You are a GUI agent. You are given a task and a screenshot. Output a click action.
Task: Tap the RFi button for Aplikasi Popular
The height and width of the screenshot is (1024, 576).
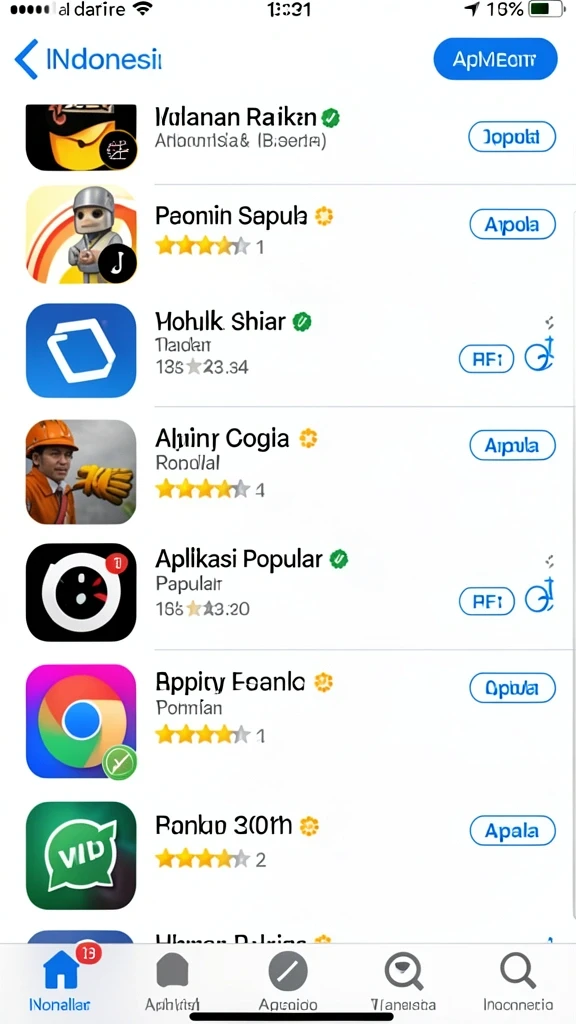point(487,601)
